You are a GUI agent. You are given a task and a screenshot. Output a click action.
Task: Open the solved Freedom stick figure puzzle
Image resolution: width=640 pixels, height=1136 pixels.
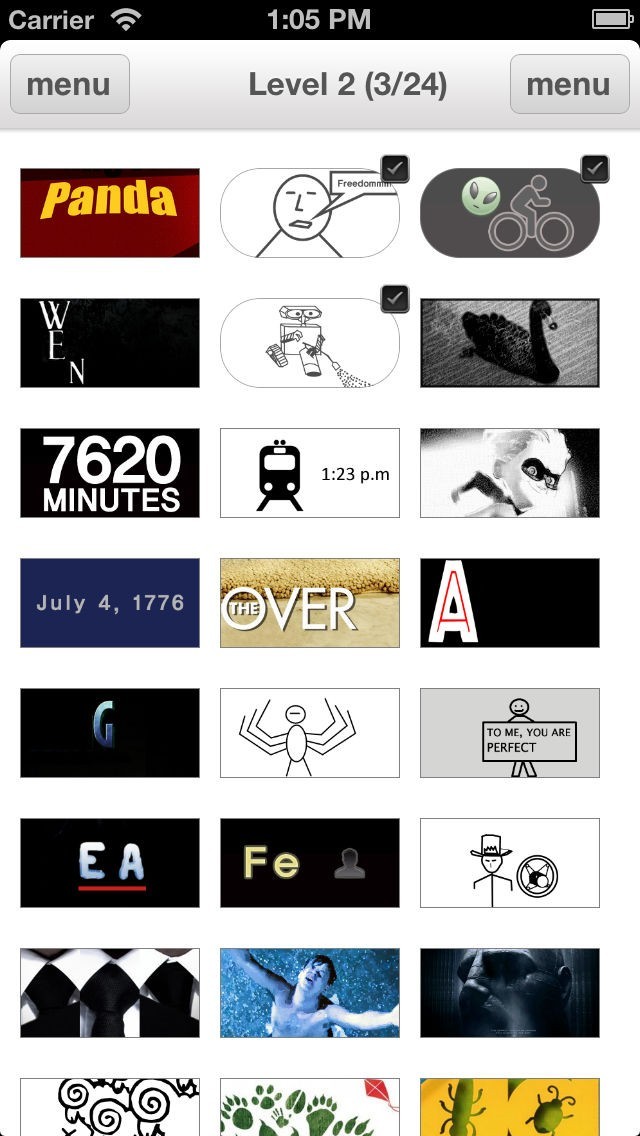pos(309,213)
